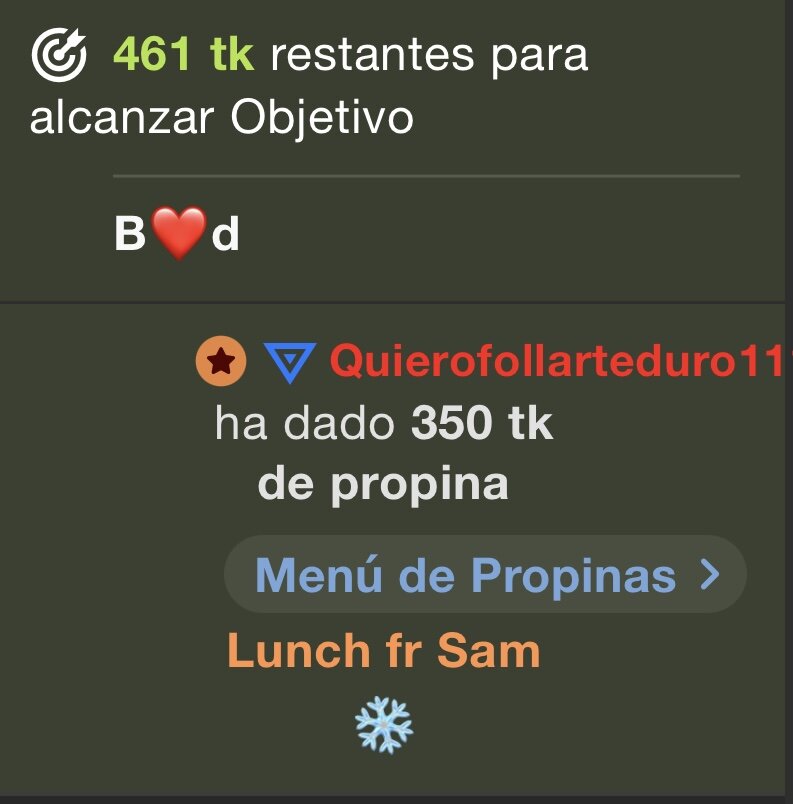This screenshot has height=804, width=793.
Task: Open the Menú de Propinas chip
Action: 486,575
